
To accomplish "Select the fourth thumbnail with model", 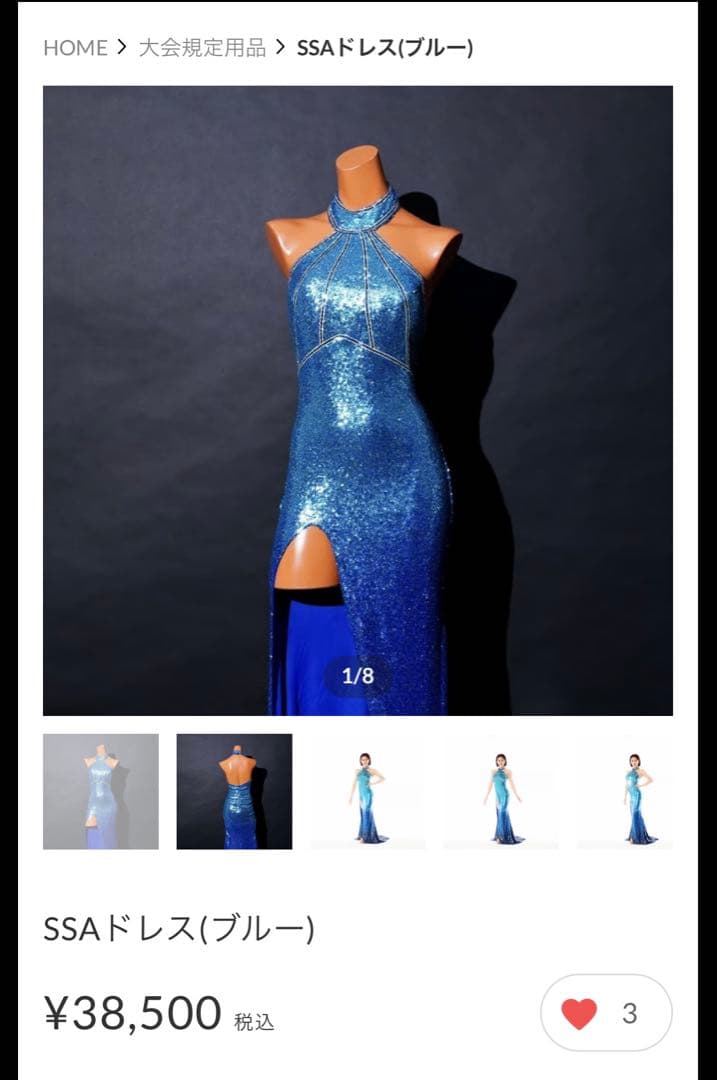I will [x=500, y=791].
